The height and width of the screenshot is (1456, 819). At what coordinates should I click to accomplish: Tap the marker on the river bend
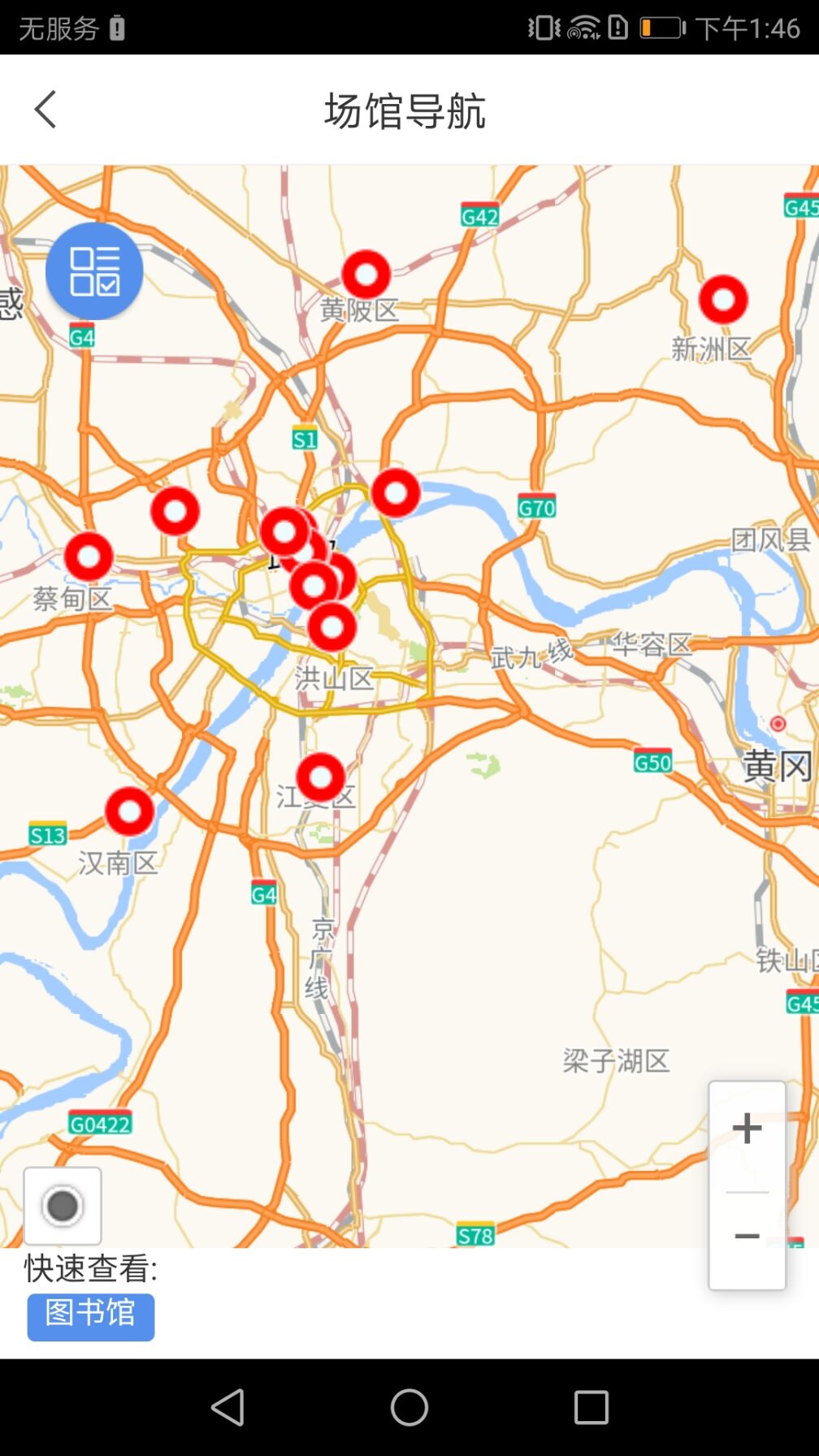[396, 492]
